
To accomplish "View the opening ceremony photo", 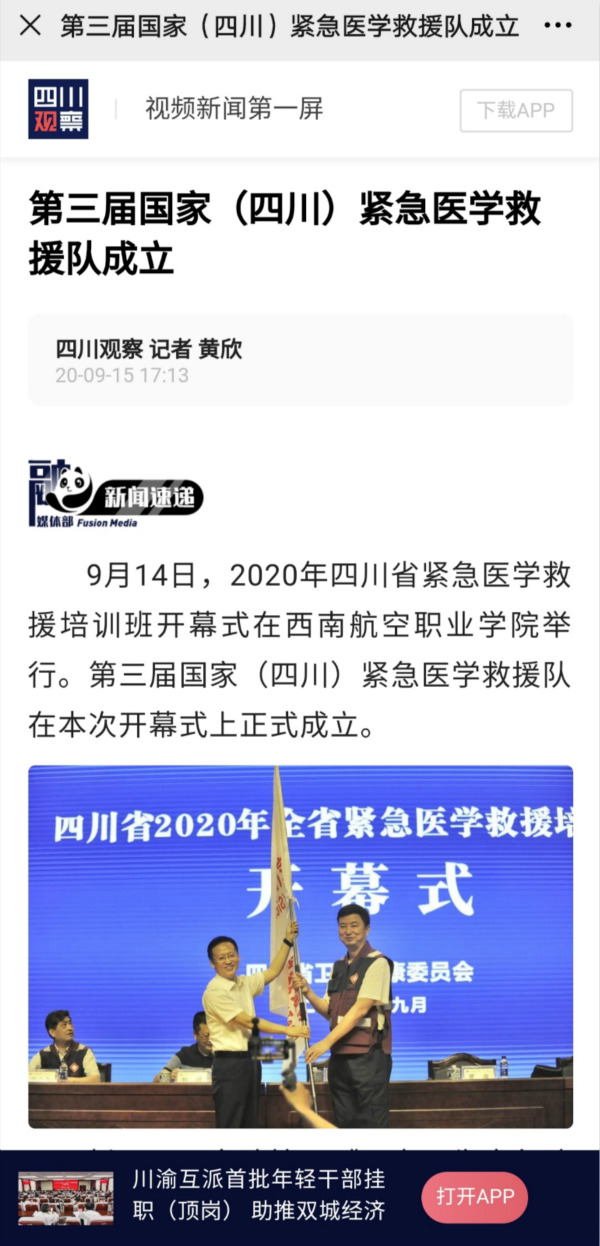I will [x=300, y=946].
